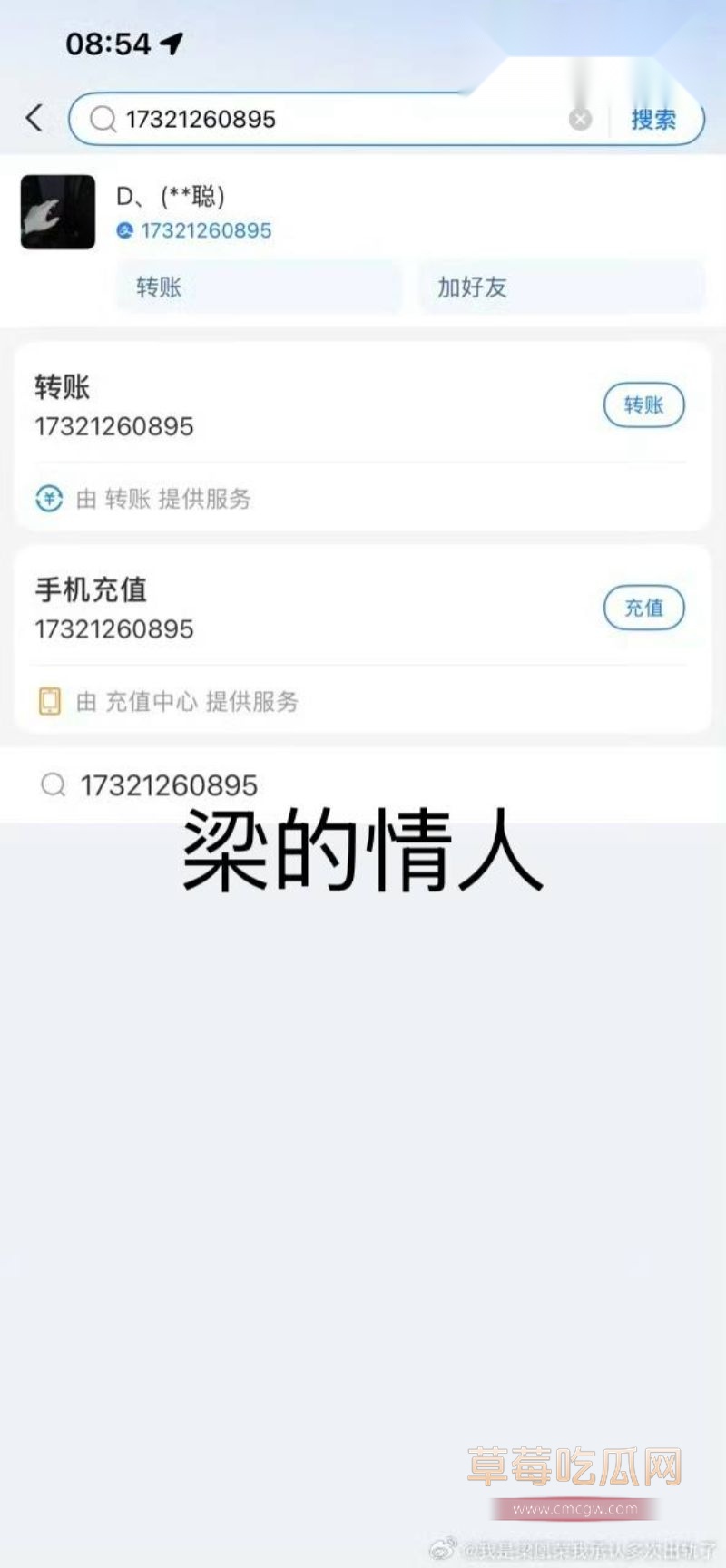Clear the search text with the X icon

coord(580,119)
